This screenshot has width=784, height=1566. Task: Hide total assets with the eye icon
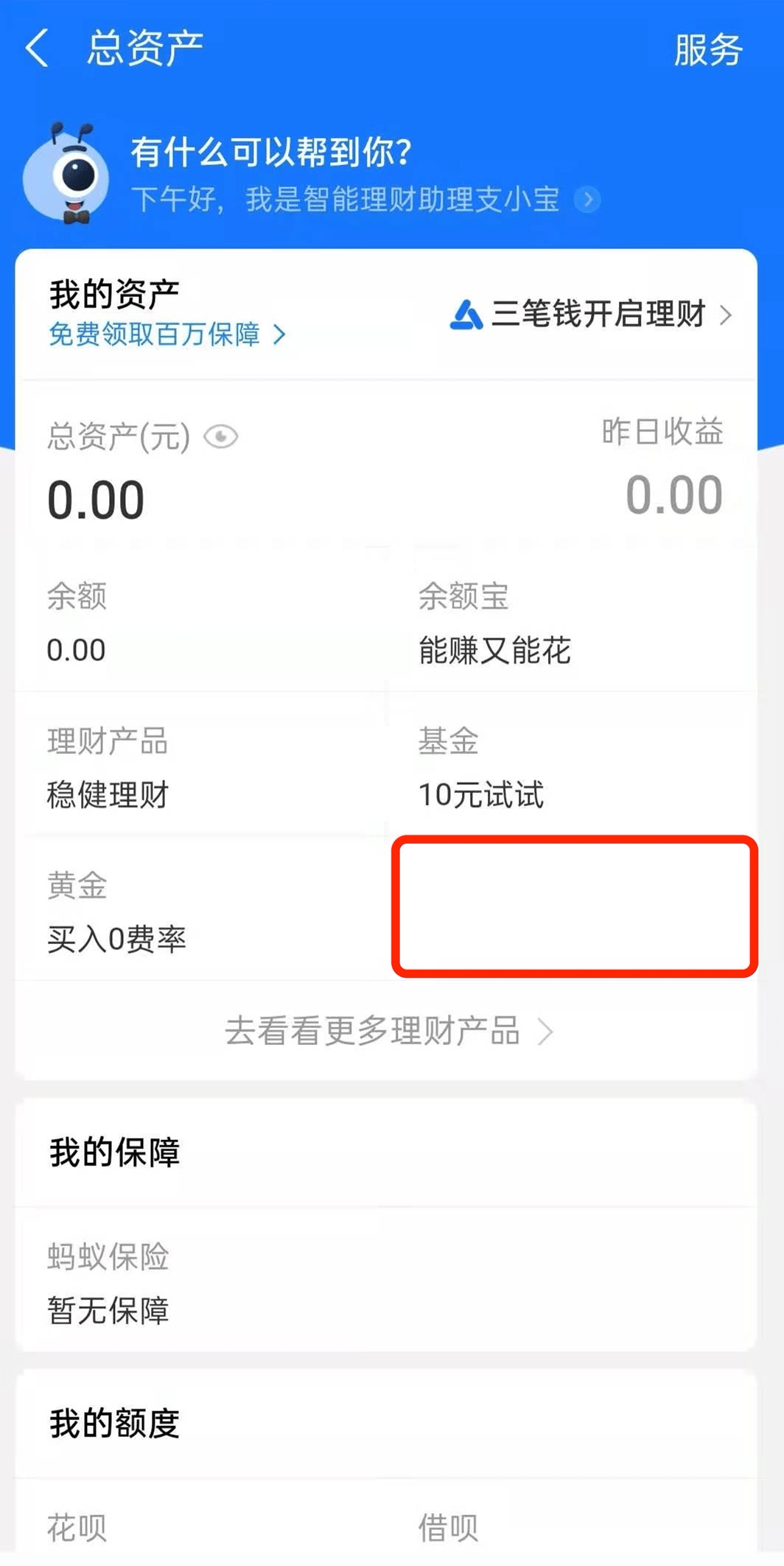(220, 437)
